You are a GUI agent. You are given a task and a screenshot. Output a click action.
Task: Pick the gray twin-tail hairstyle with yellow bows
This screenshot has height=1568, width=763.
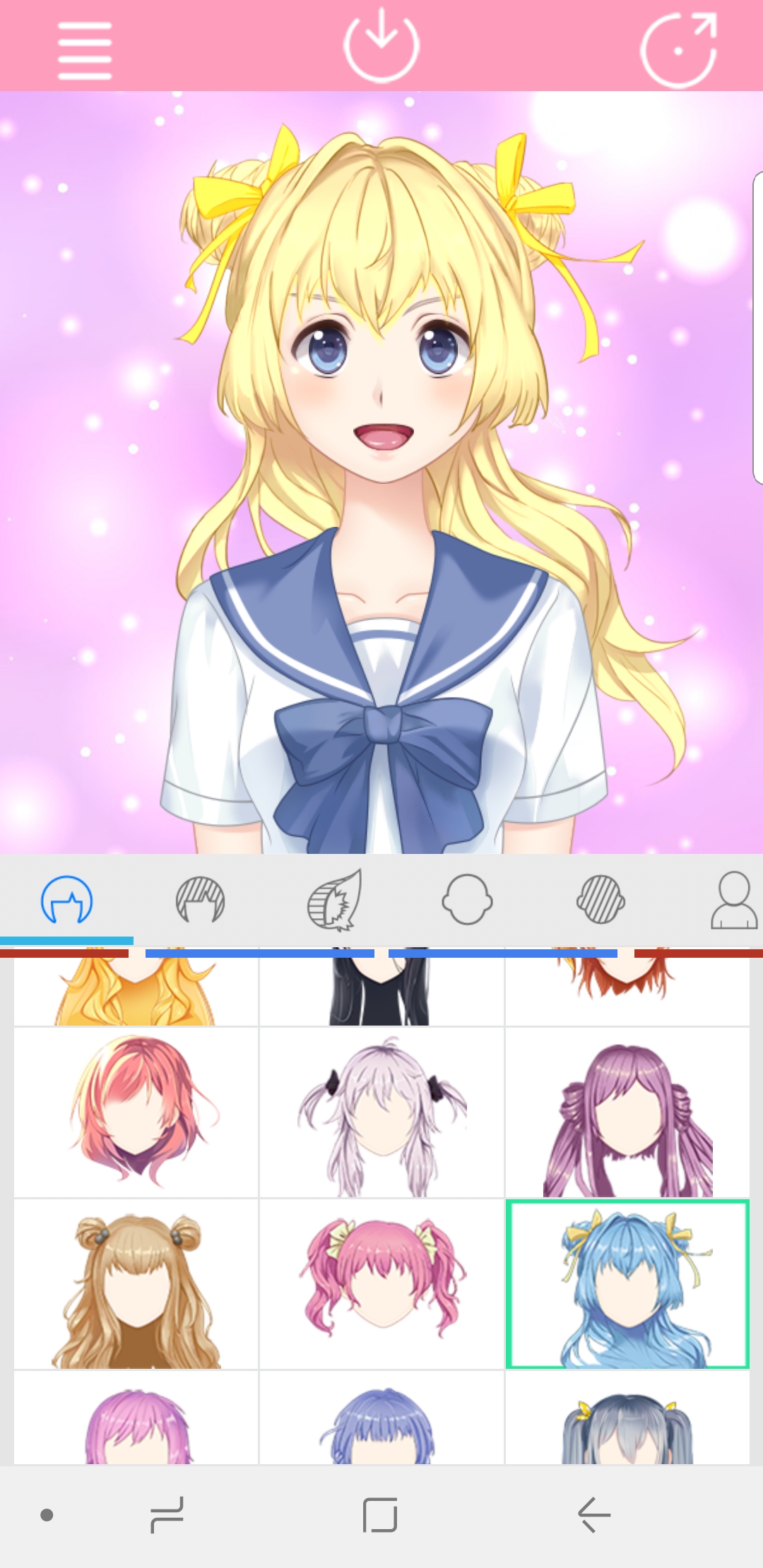[x=627, y=1418]
